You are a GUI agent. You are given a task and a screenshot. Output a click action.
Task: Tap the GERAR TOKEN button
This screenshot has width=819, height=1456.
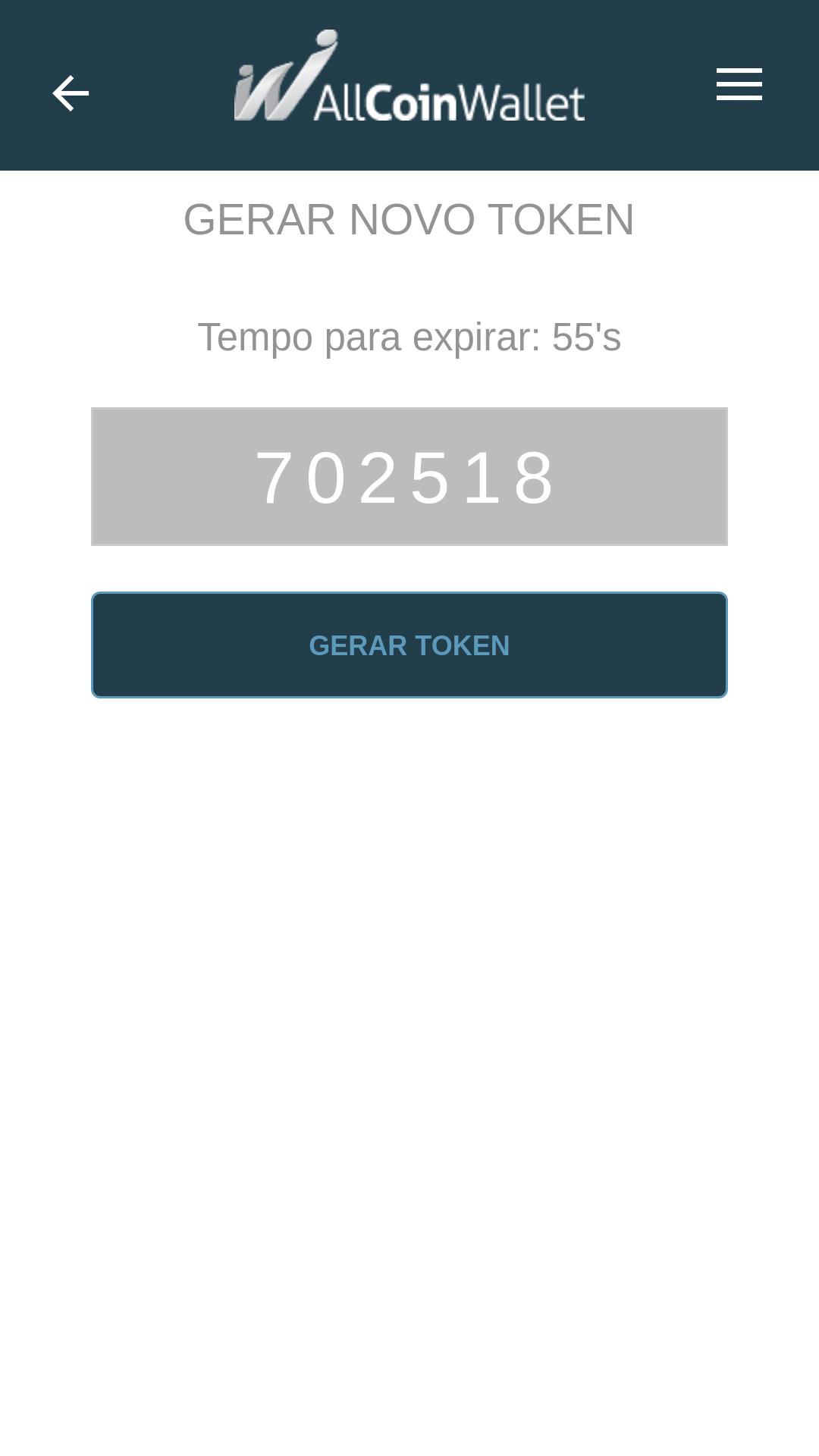[x=409, y=645]
